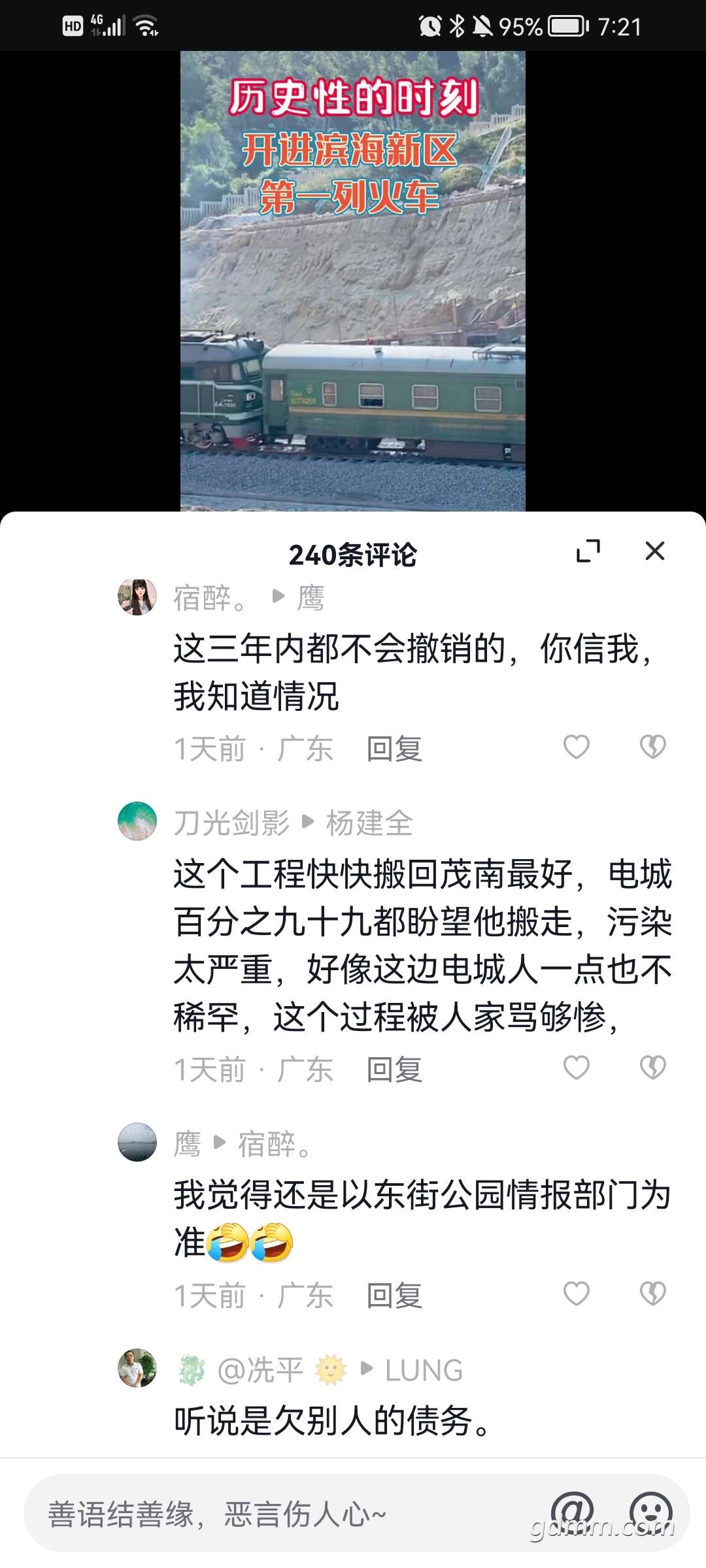Tap the train video above comments
Image resolution: width=706 pixels, height=1568 pixels.
point(353,281)
